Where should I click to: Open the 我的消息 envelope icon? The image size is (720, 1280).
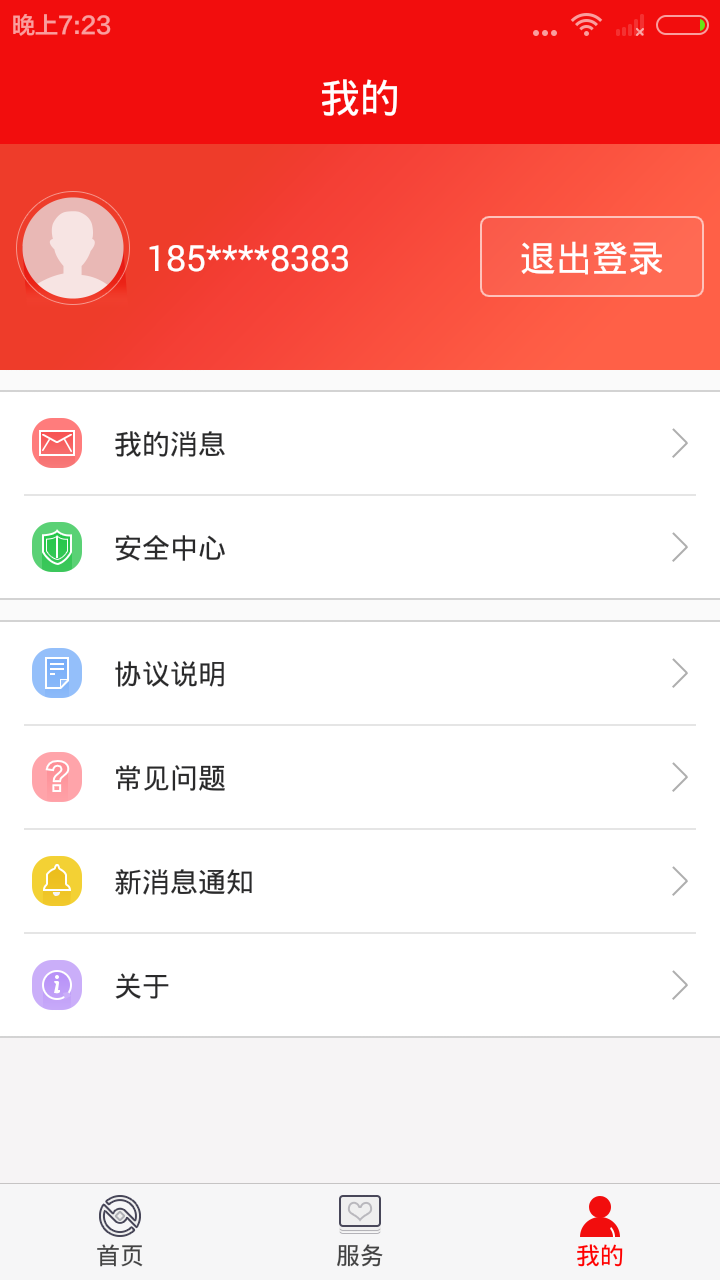(57, 442)
